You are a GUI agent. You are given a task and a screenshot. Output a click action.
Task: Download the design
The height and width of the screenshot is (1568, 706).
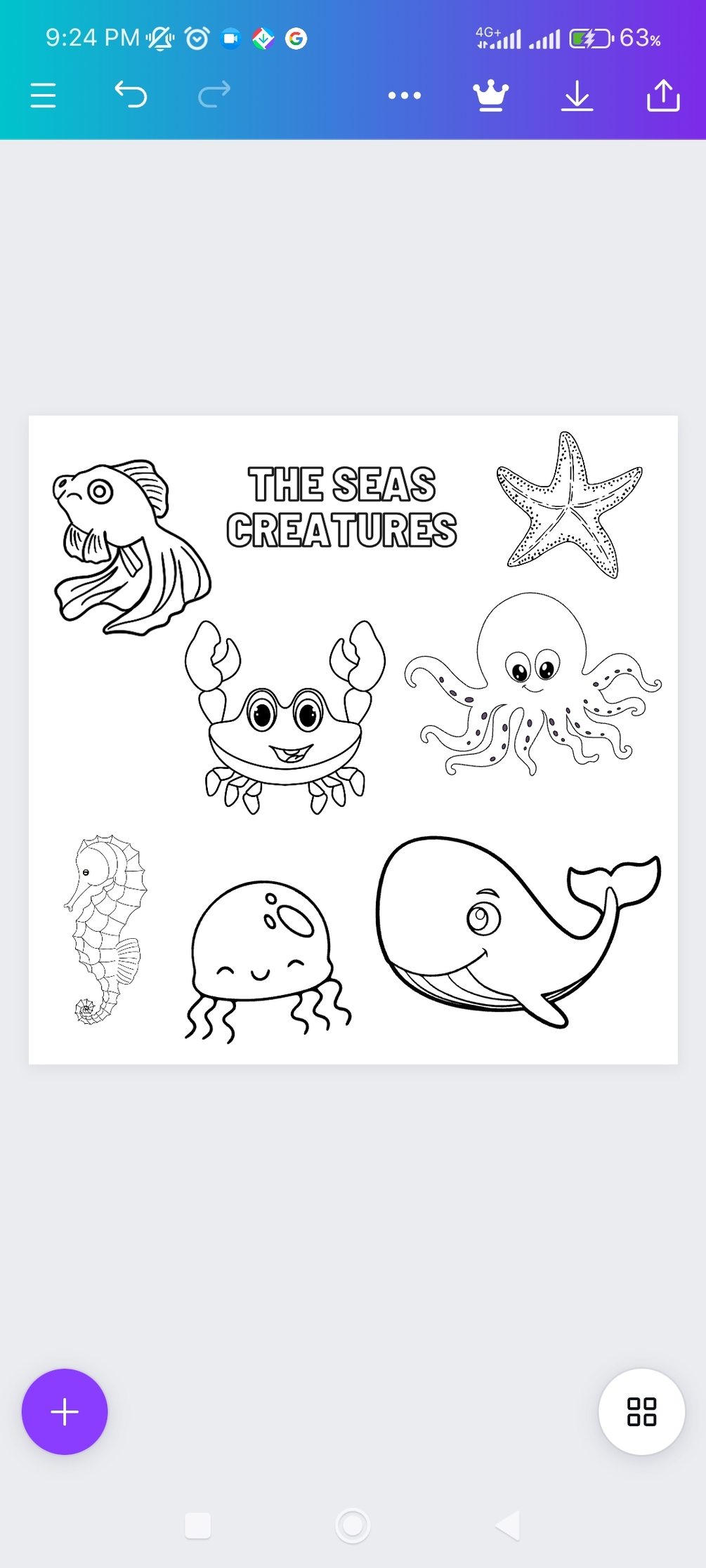577,95
